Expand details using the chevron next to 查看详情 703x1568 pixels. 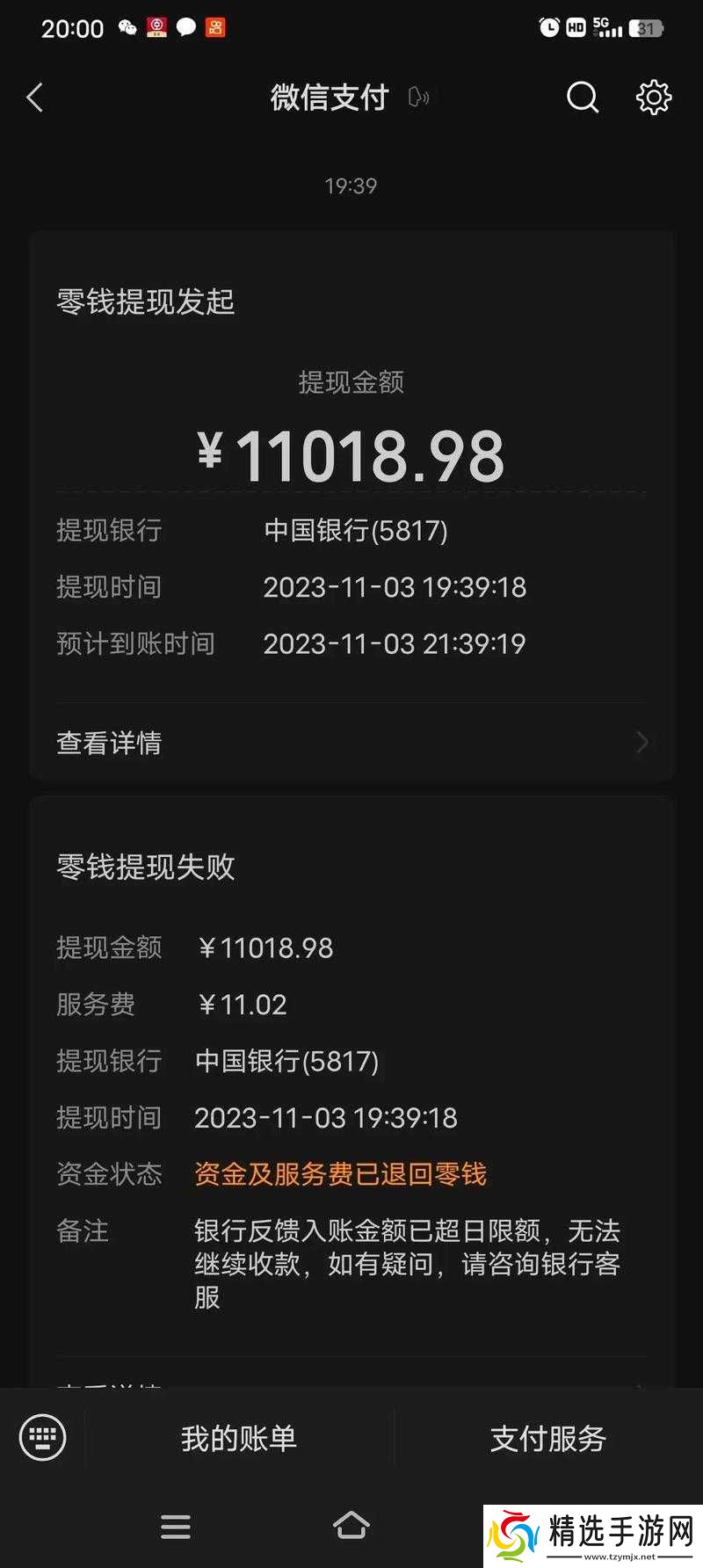pos(642,743)
